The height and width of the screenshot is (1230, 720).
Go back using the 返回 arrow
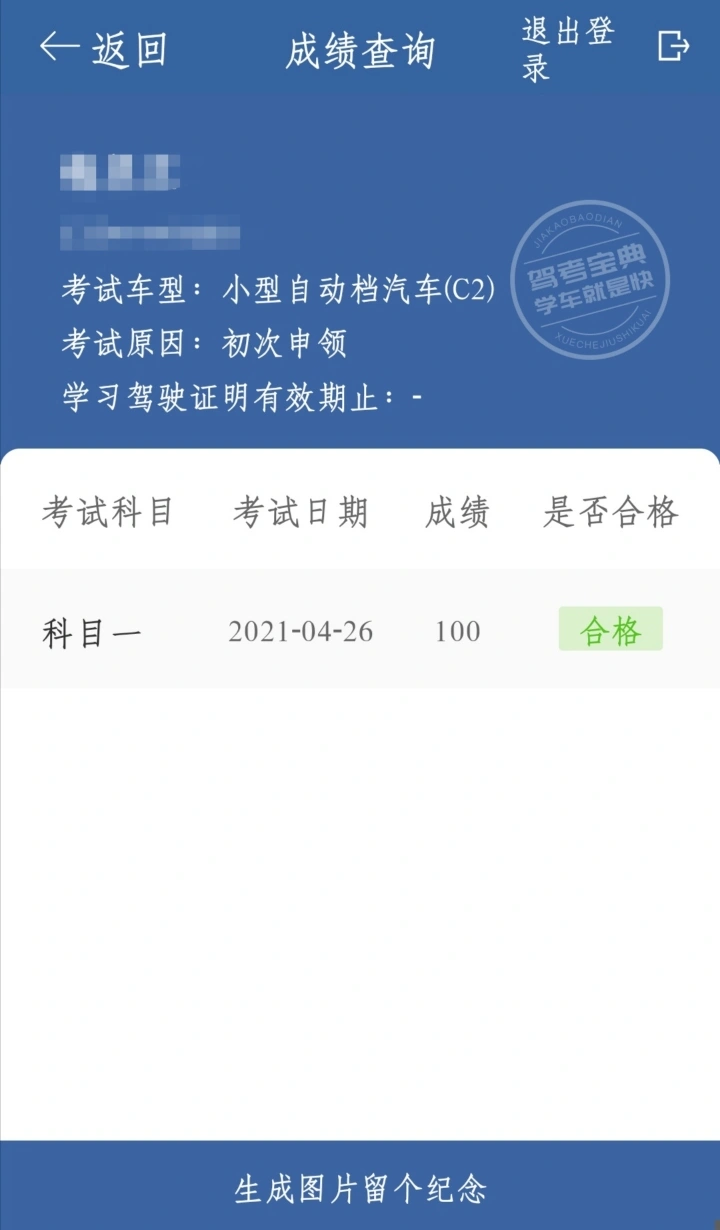tap(102, 49)
